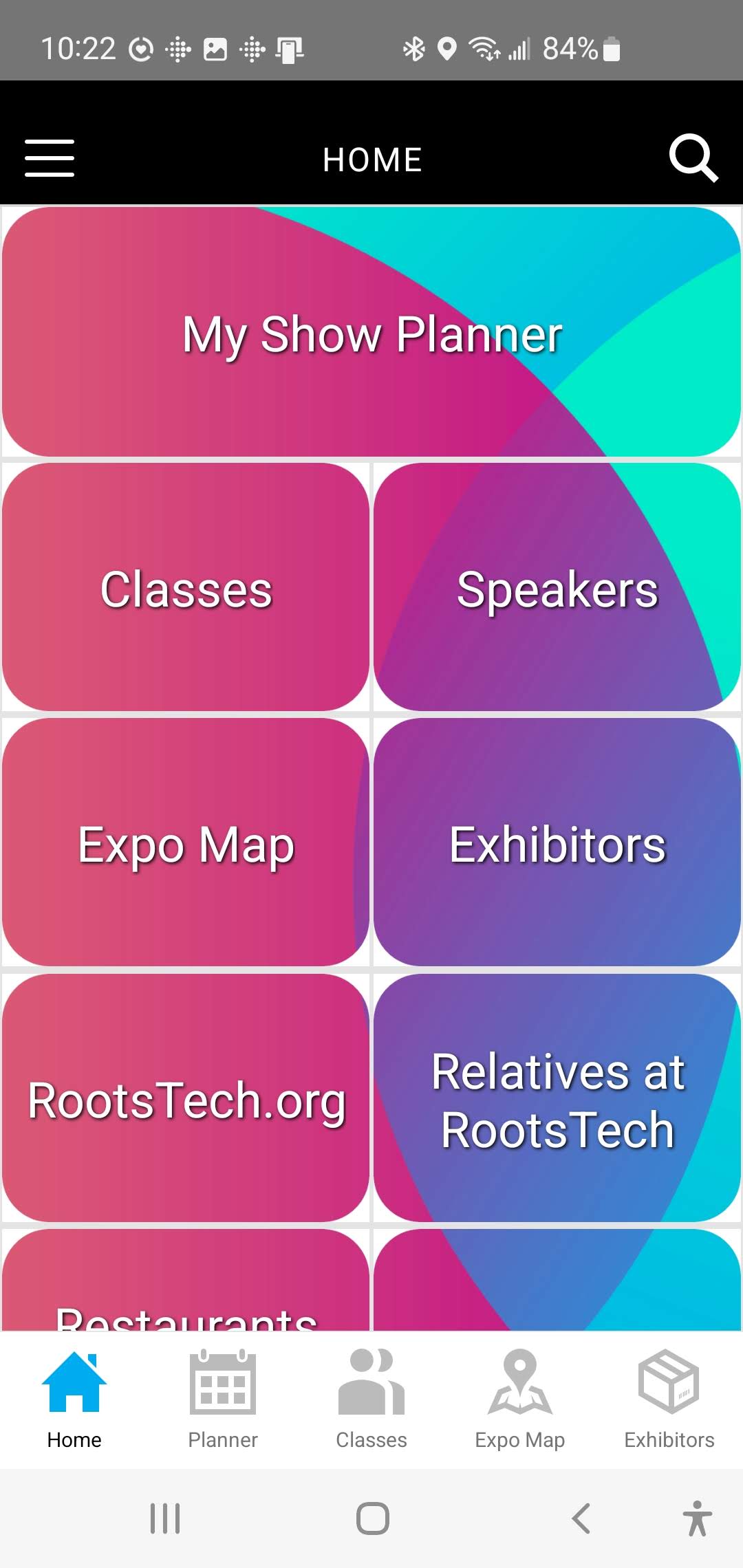View the Speakers tile
Screen dimensions: 743x1568
[557, 587]
